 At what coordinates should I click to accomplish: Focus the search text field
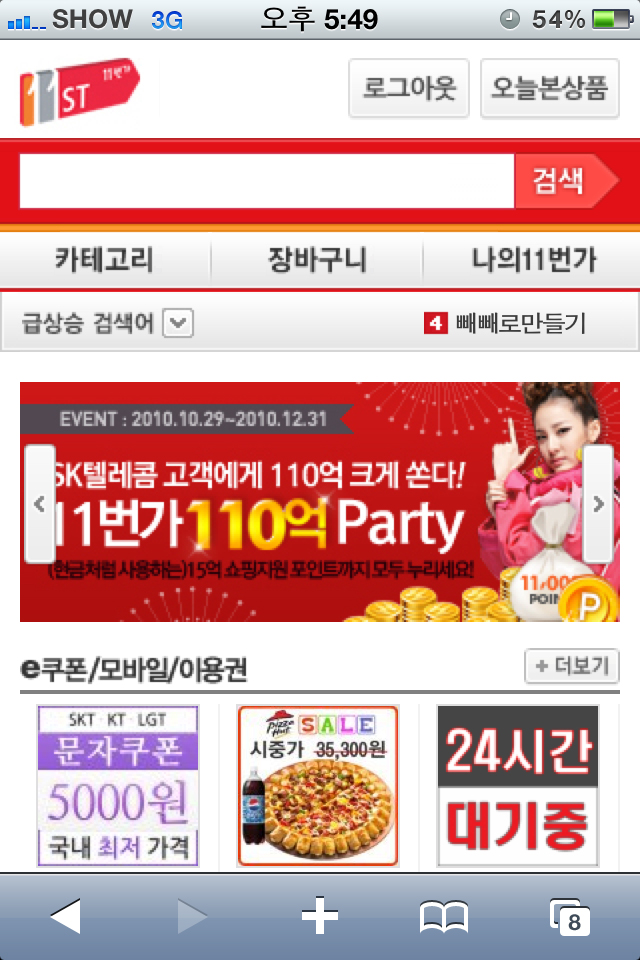(x=266, y=181)
